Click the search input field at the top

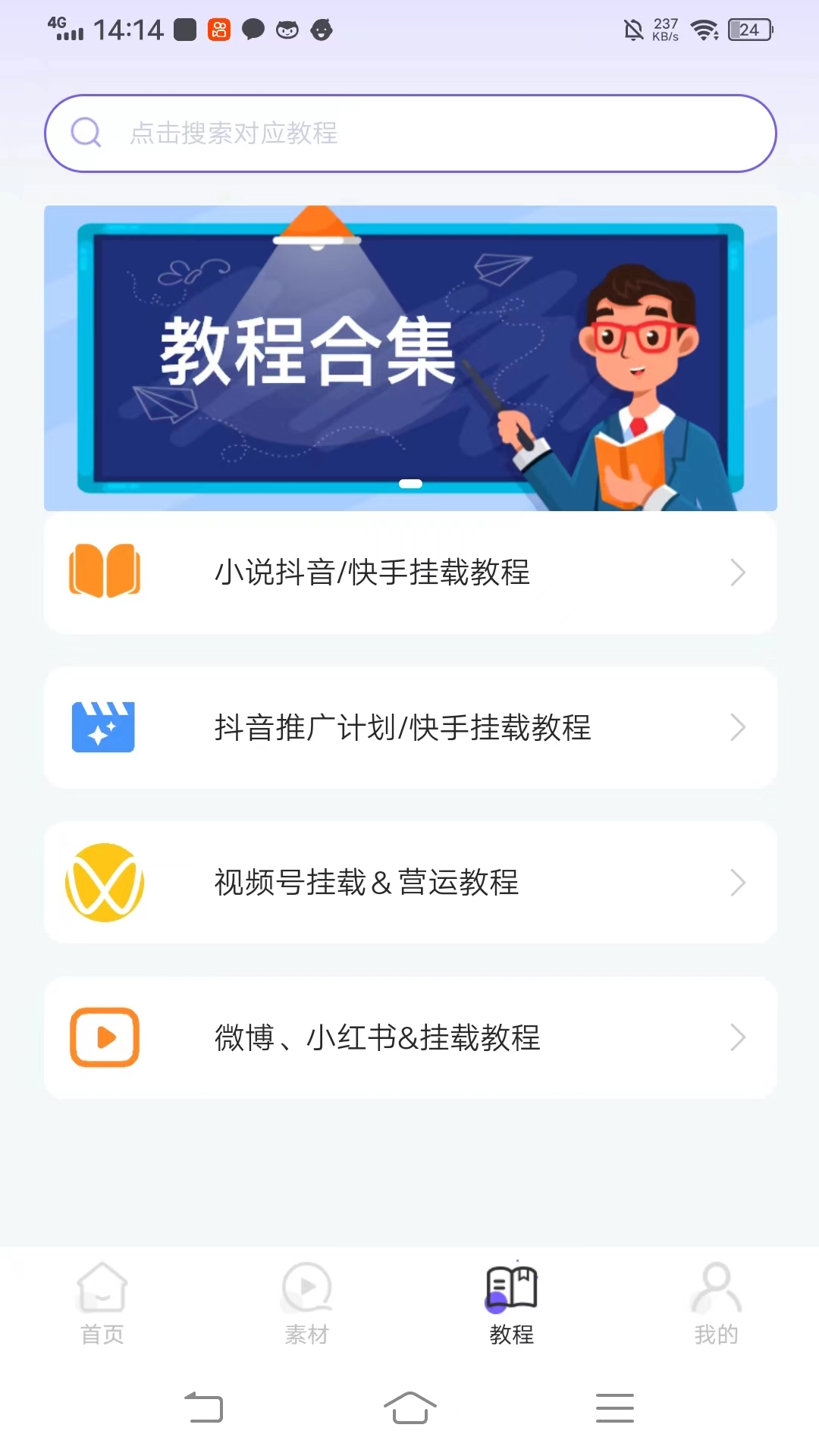409,133
